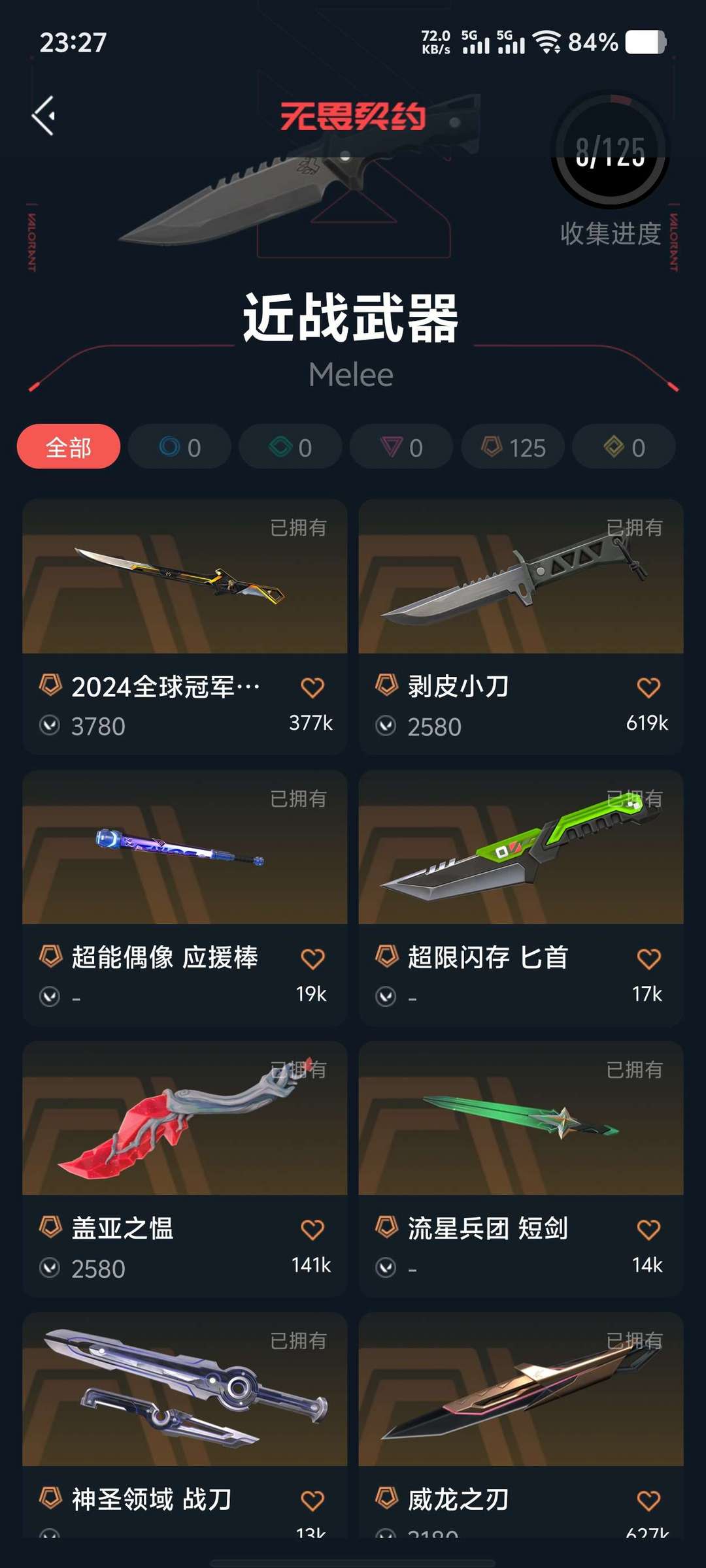Like the 剥皮小刀 skin with the heart
The width and height of the screenshot is (706, 1568).
[648, 687]
